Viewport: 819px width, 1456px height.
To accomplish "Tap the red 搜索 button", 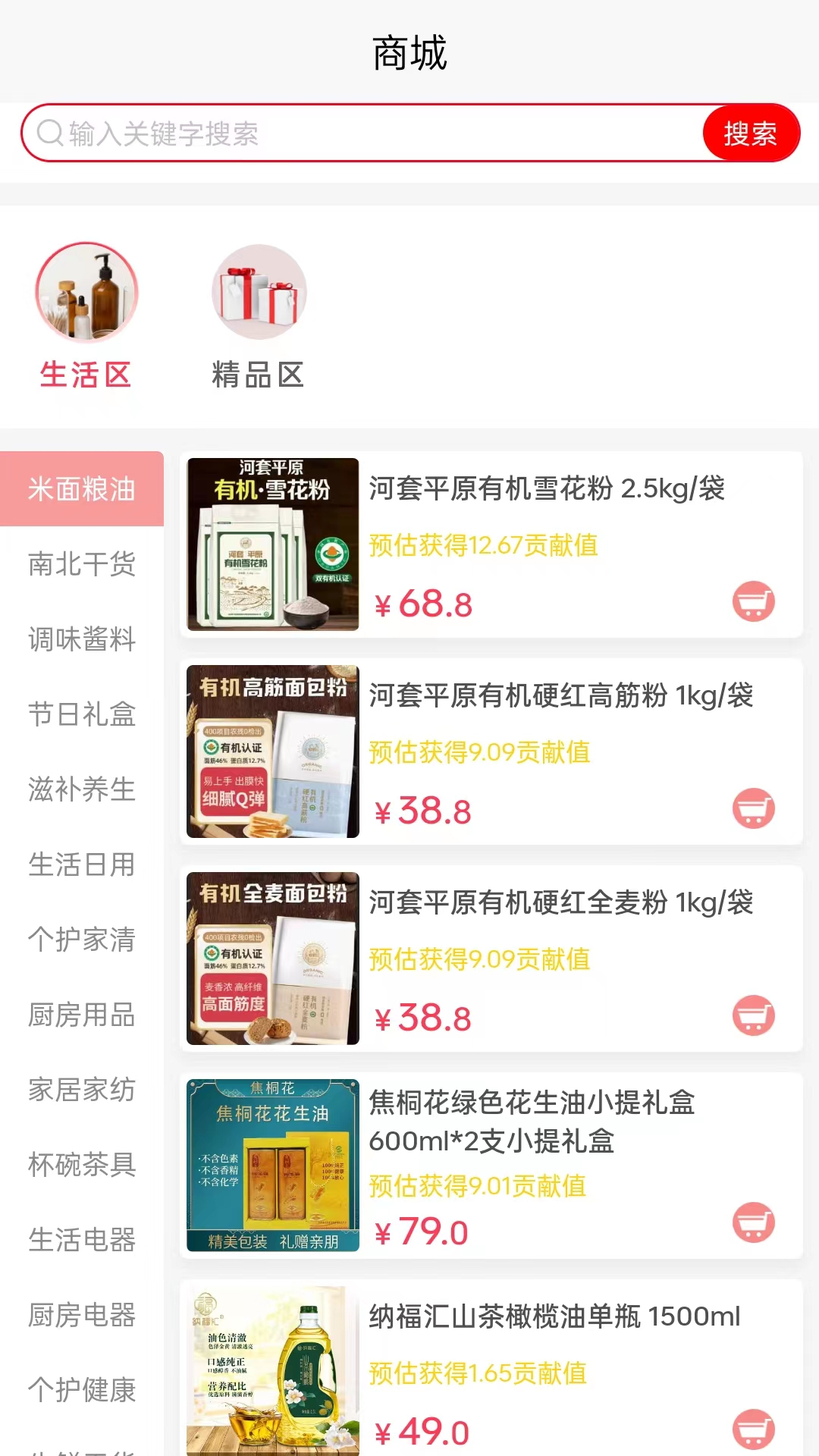I will 750,133.
